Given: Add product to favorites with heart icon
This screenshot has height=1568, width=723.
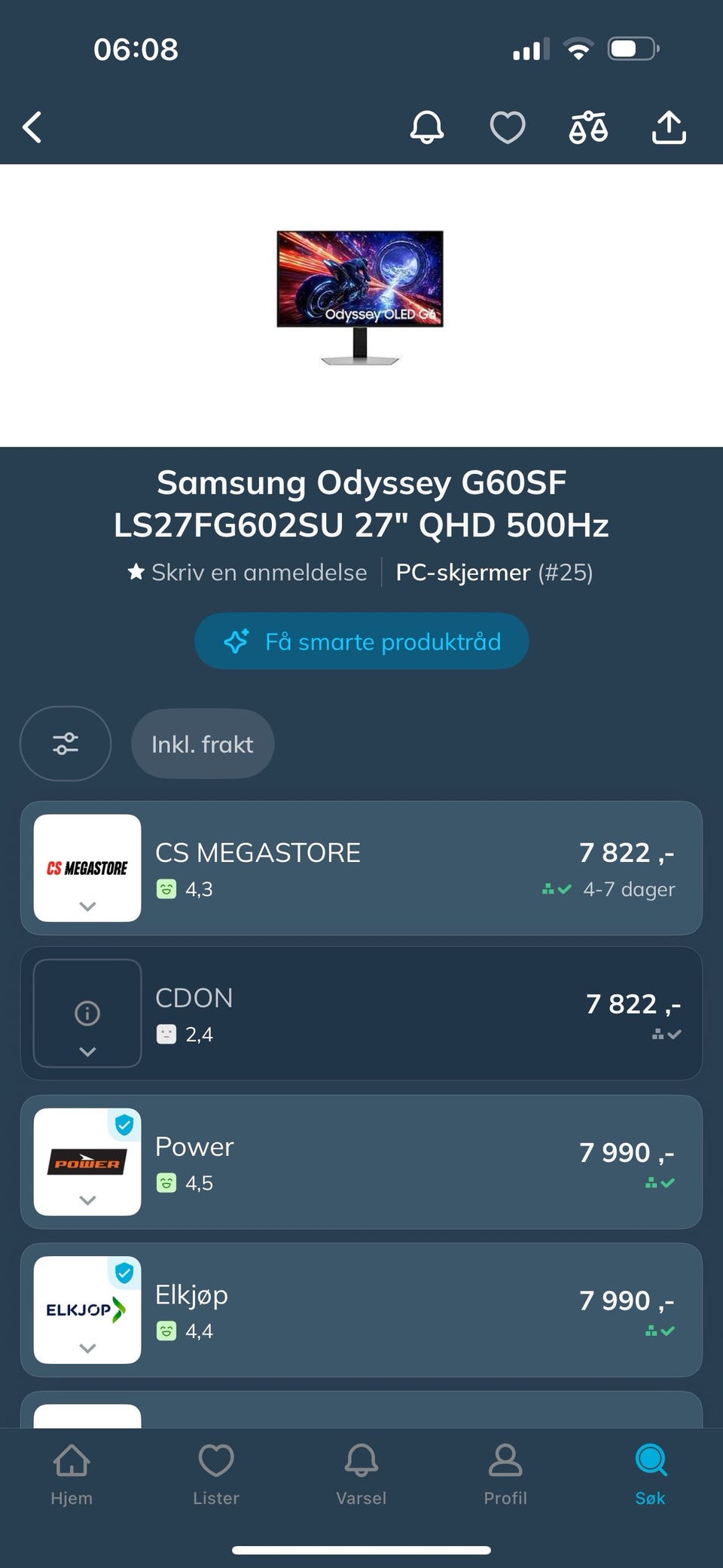Looking at the screenshot, I should click(x=508, y=127).
